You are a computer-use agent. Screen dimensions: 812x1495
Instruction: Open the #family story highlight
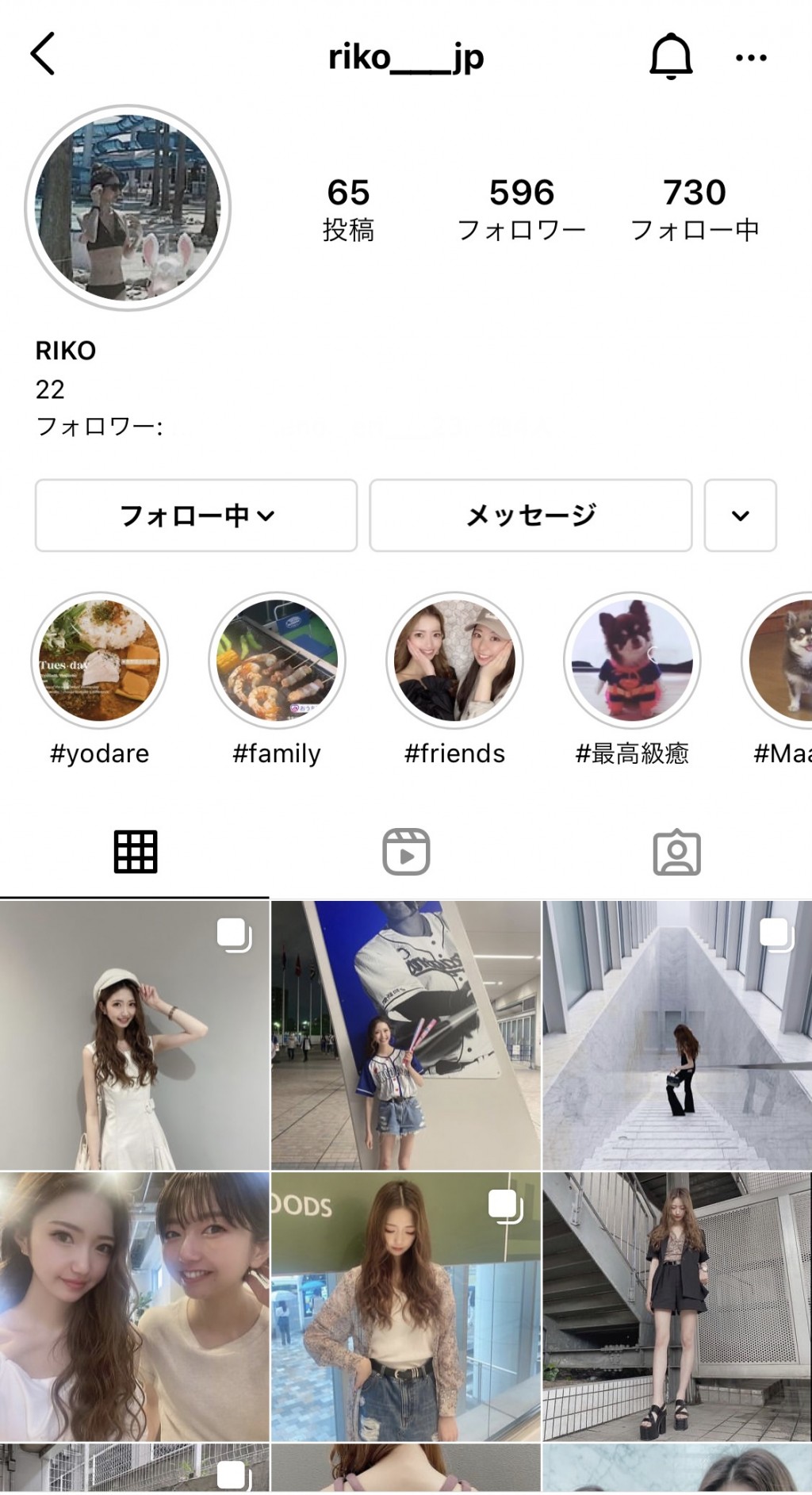pyautogui.click(x=277, y=661)
